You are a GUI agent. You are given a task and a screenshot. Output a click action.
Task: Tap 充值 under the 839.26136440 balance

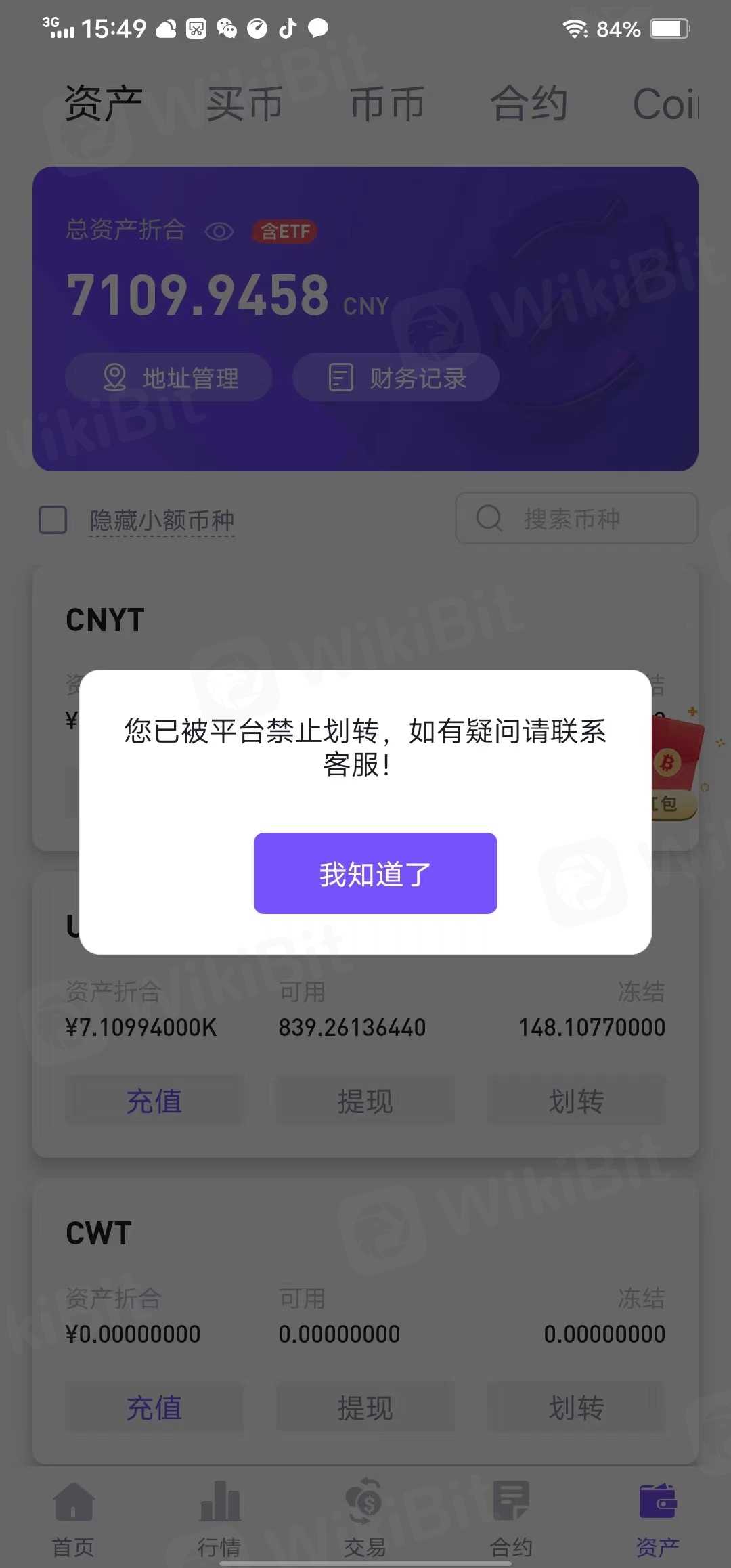(x=154, y=1101)
